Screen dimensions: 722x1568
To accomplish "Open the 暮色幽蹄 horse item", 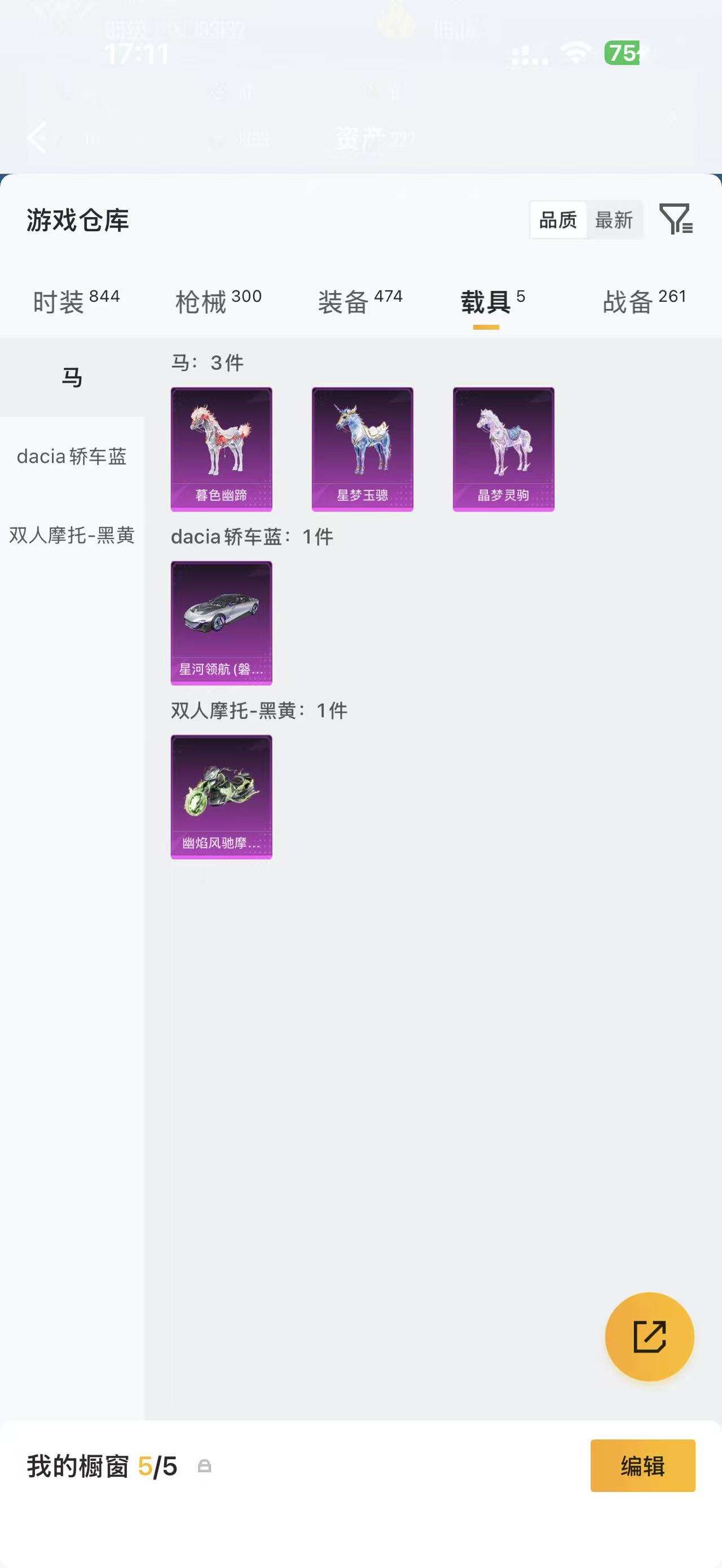I will (x=221, y=447).
